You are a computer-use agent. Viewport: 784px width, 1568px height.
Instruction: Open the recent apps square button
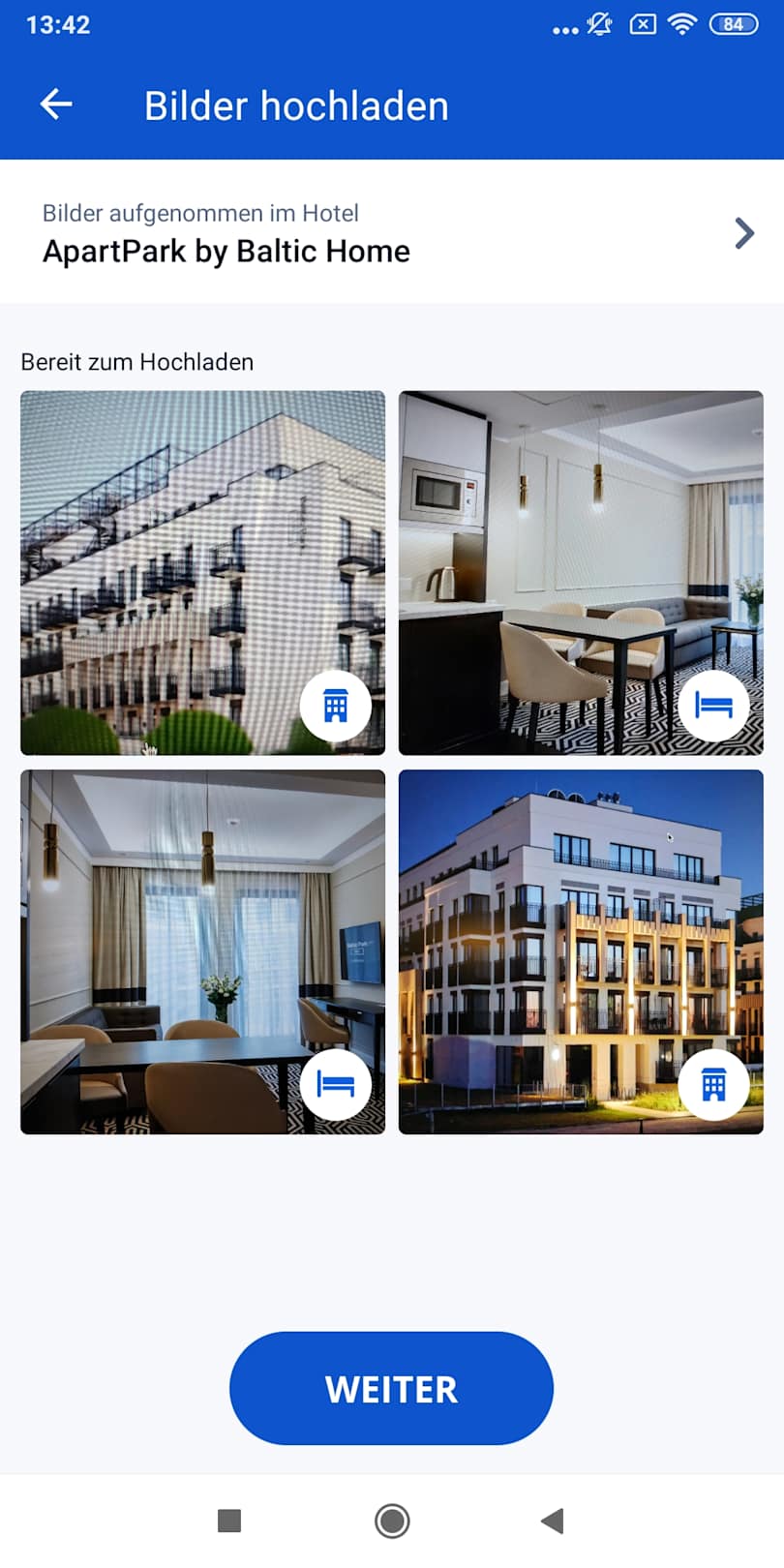[229, 1521]
